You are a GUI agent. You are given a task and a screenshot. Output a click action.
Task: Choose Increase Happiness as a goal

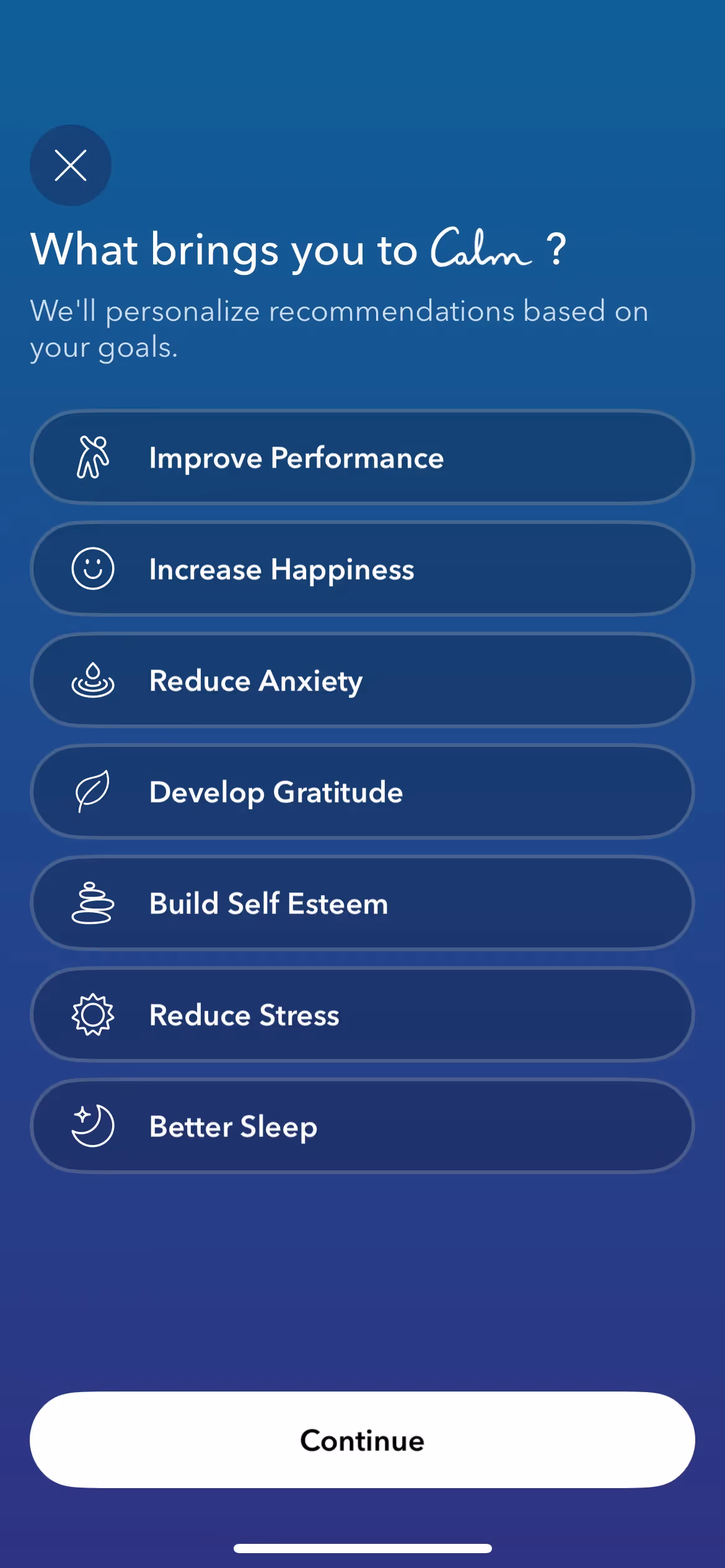[362, 569]
